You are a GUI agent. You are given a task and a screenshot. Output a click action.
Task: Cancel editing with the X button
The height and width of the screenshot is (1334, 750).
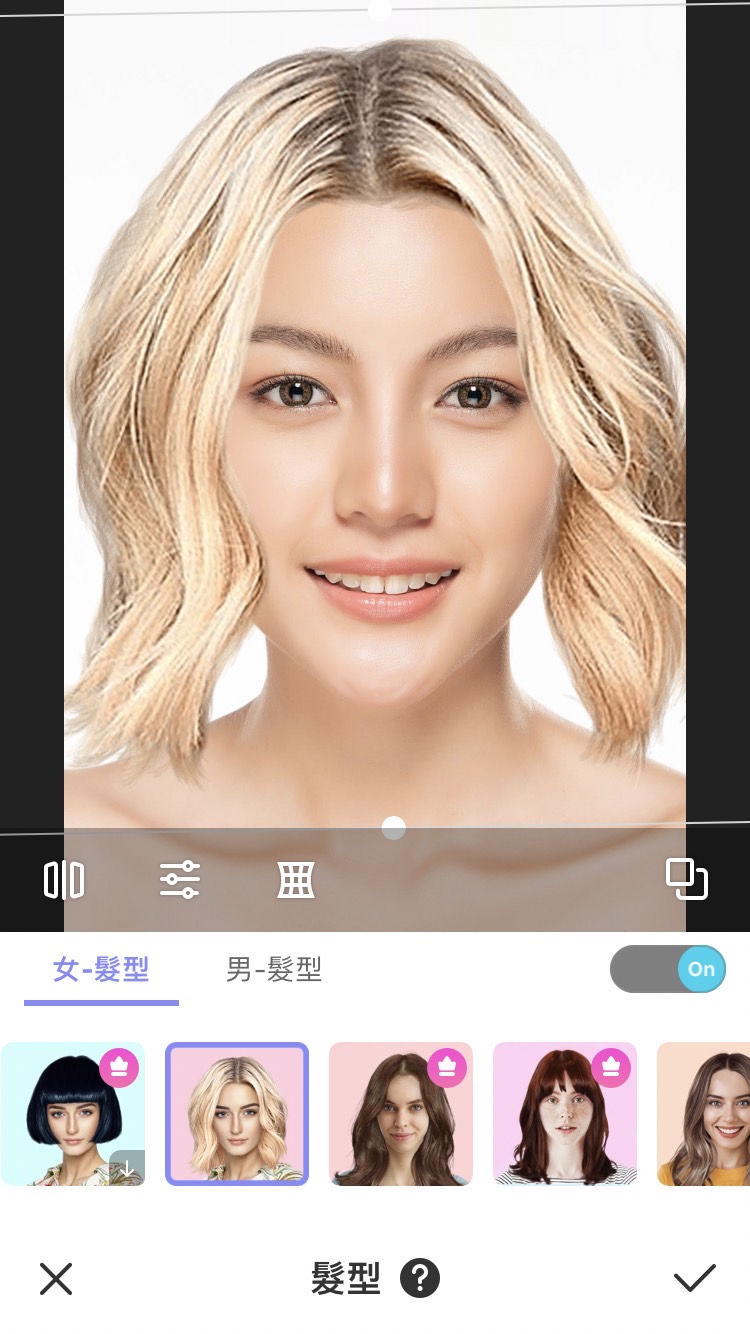tap(55, 1278)
